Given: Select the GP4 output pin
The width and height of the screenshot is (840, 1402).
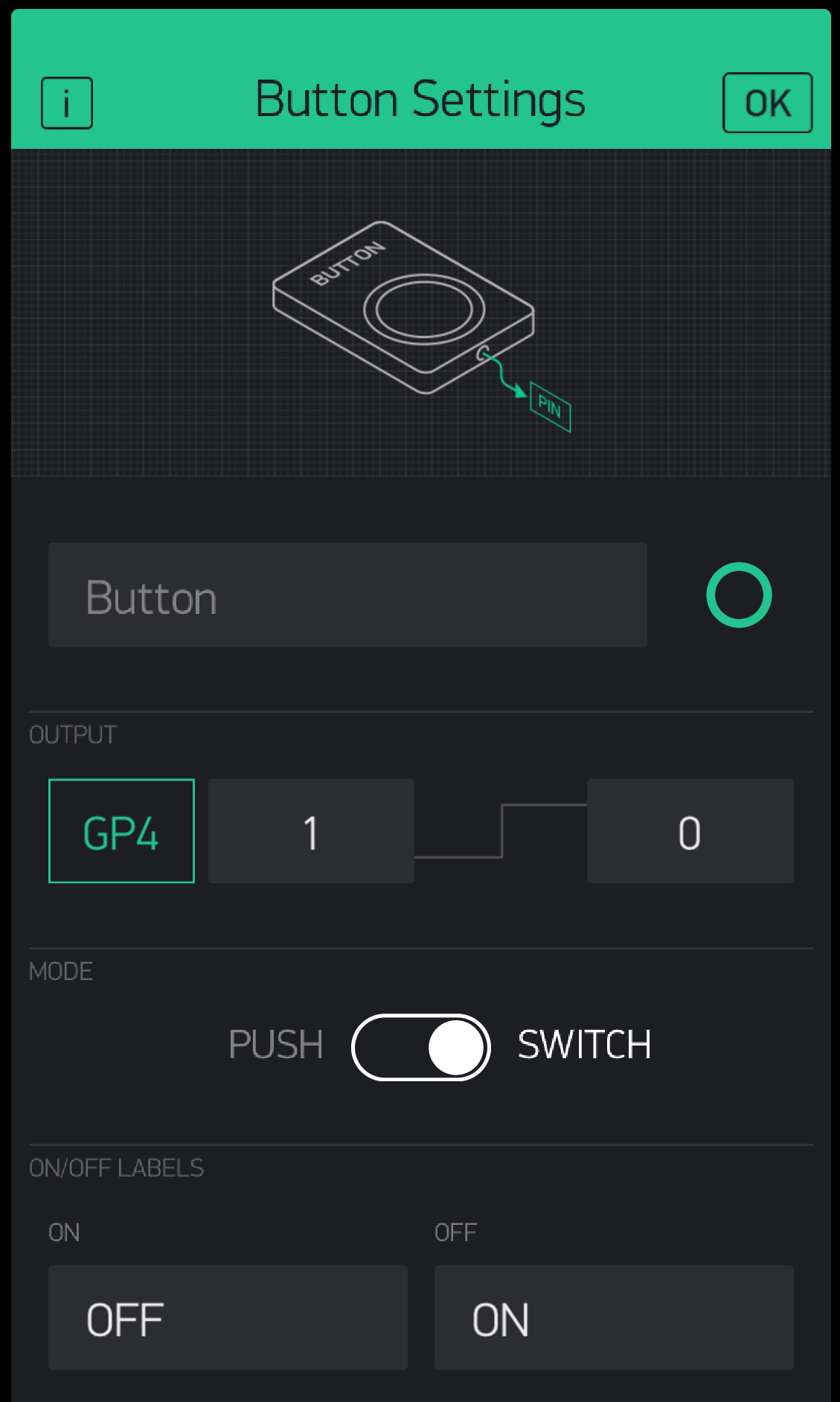Looking at the screenshot, I should tap(121, 831).
